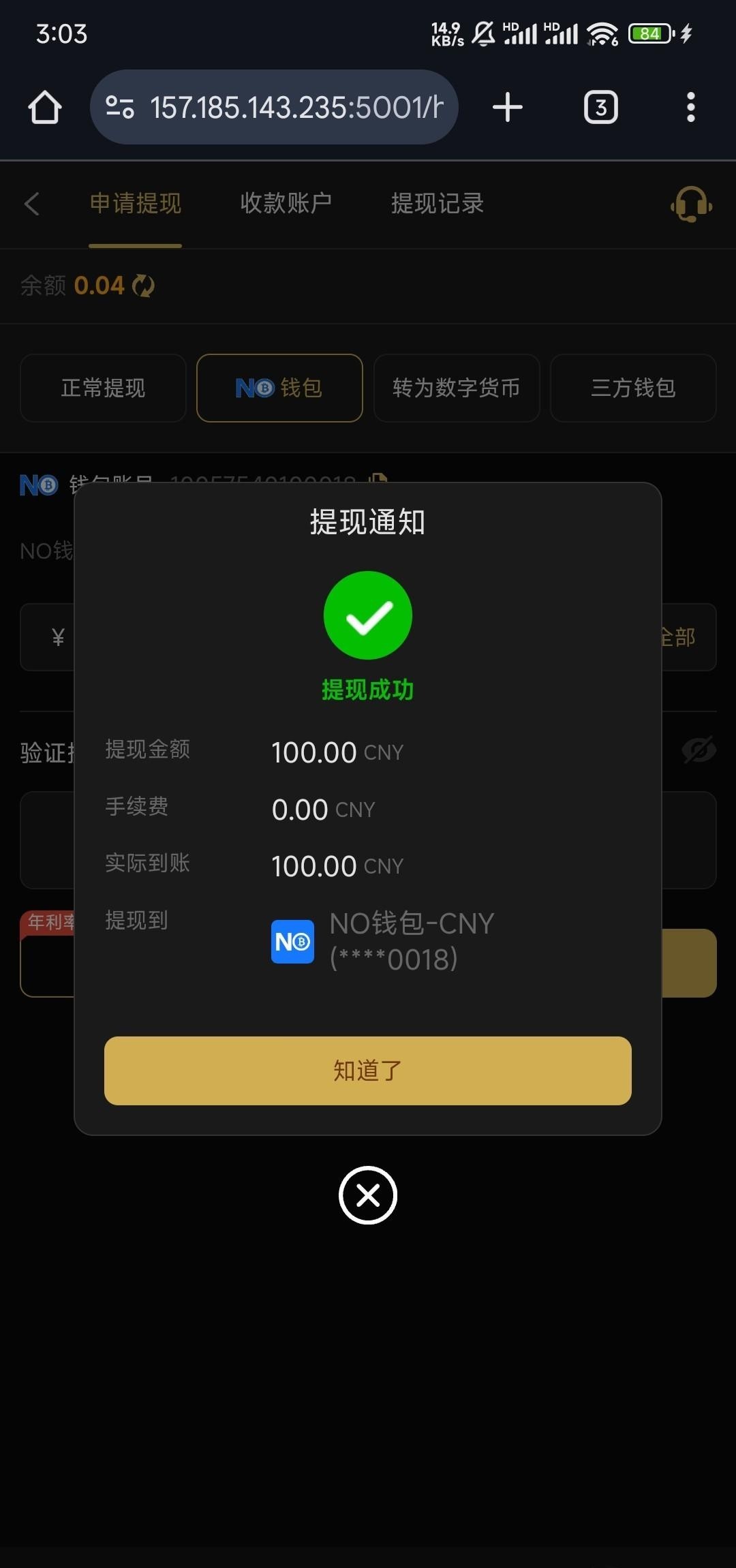This screenshot has height=1568, width=736.
Task: Open a new browser tab
Action: click(x=508, y=108)
